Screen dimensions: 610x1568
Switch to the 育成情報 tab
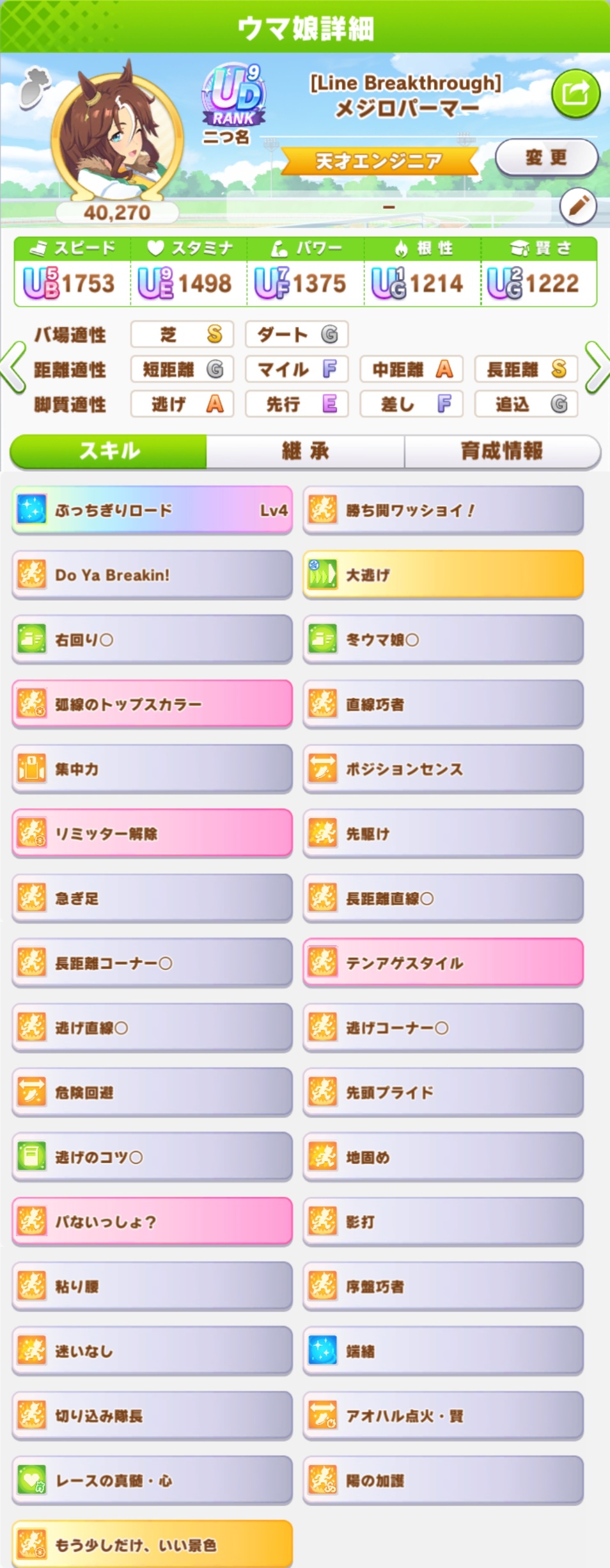[x=502, y=451]
